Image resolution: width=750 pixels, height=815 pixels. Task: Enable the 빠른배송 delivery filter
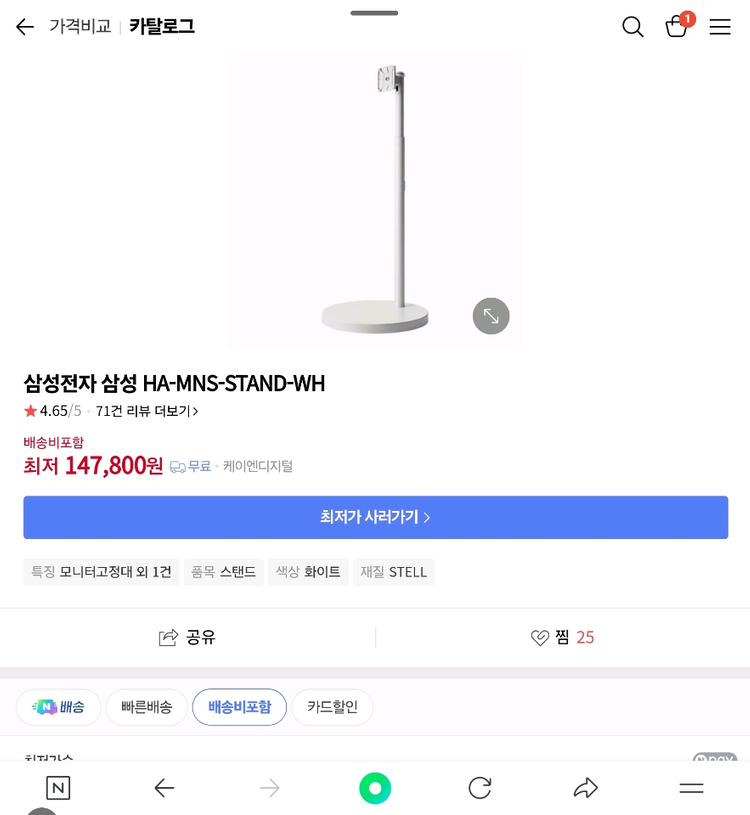[146, 707]
